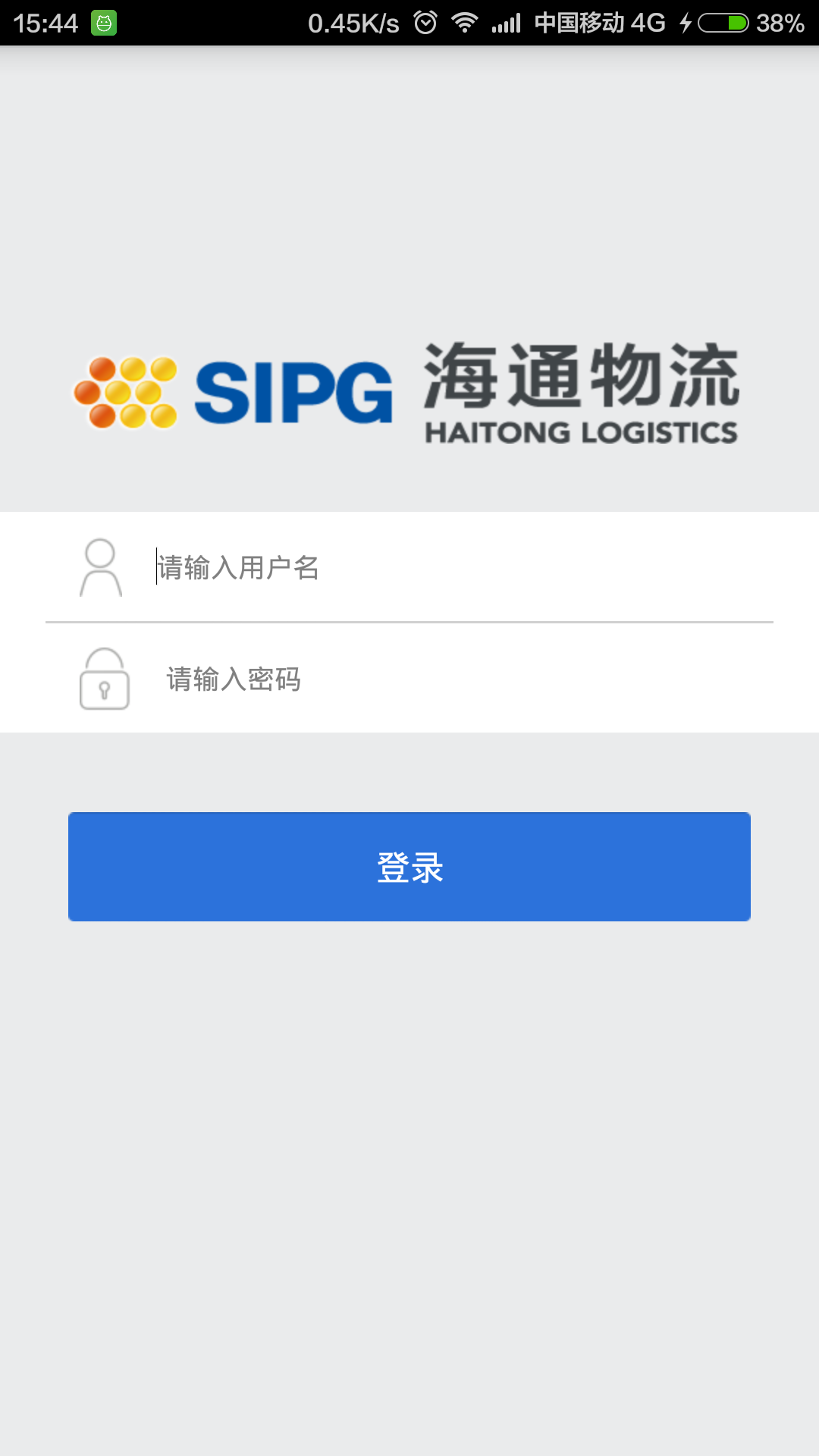
Task: Tap the blue 登录 login button
Action: click(x=409, y=867)
